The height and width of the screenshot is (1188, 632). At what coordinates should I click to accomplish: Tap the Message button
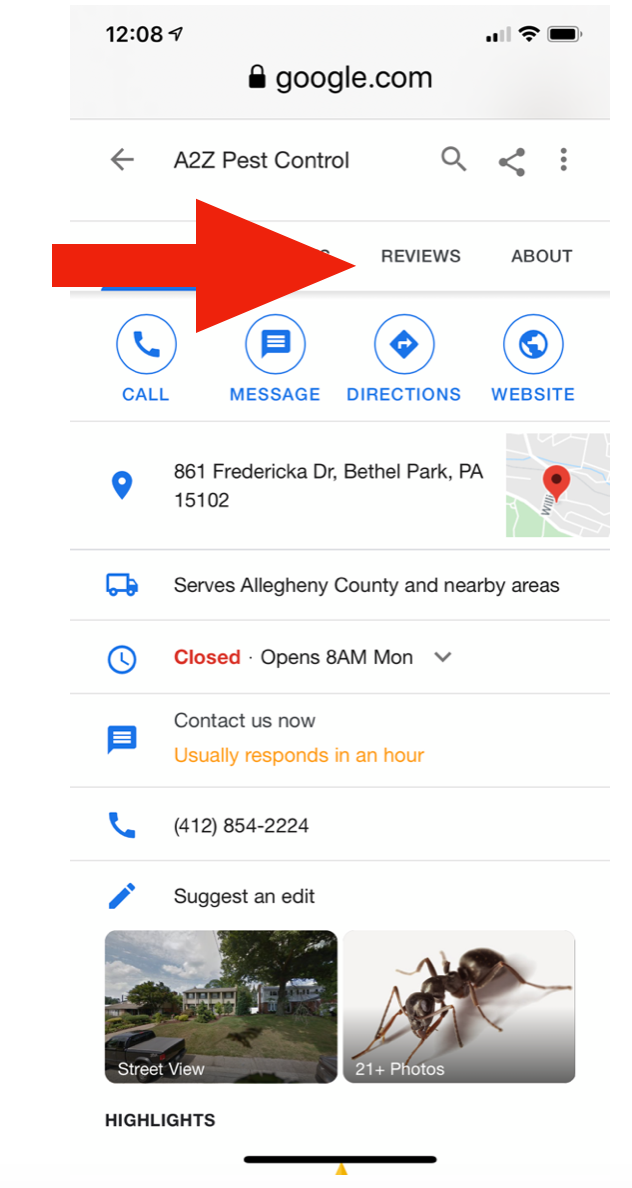[x=275, y=359]
